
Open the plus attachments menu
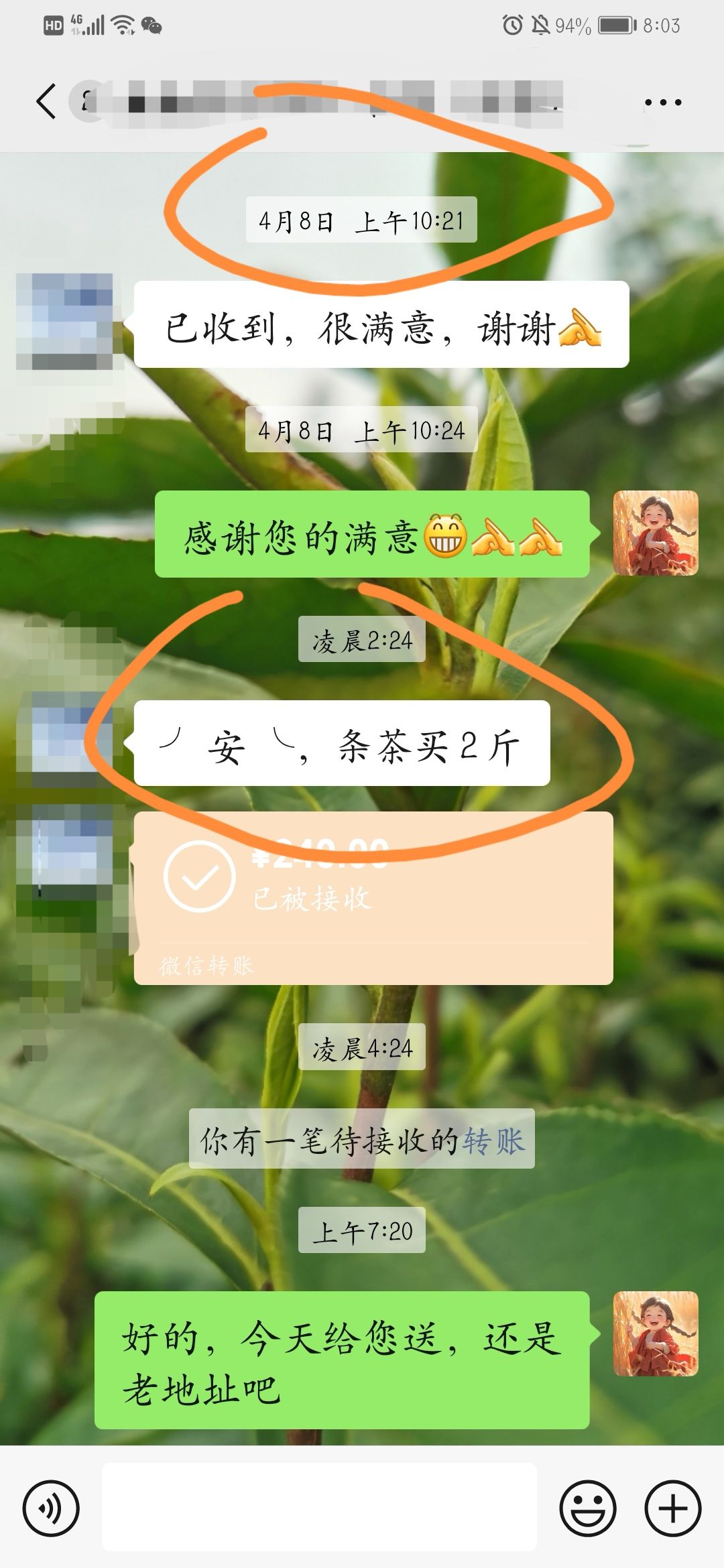tap(672, 1508)
